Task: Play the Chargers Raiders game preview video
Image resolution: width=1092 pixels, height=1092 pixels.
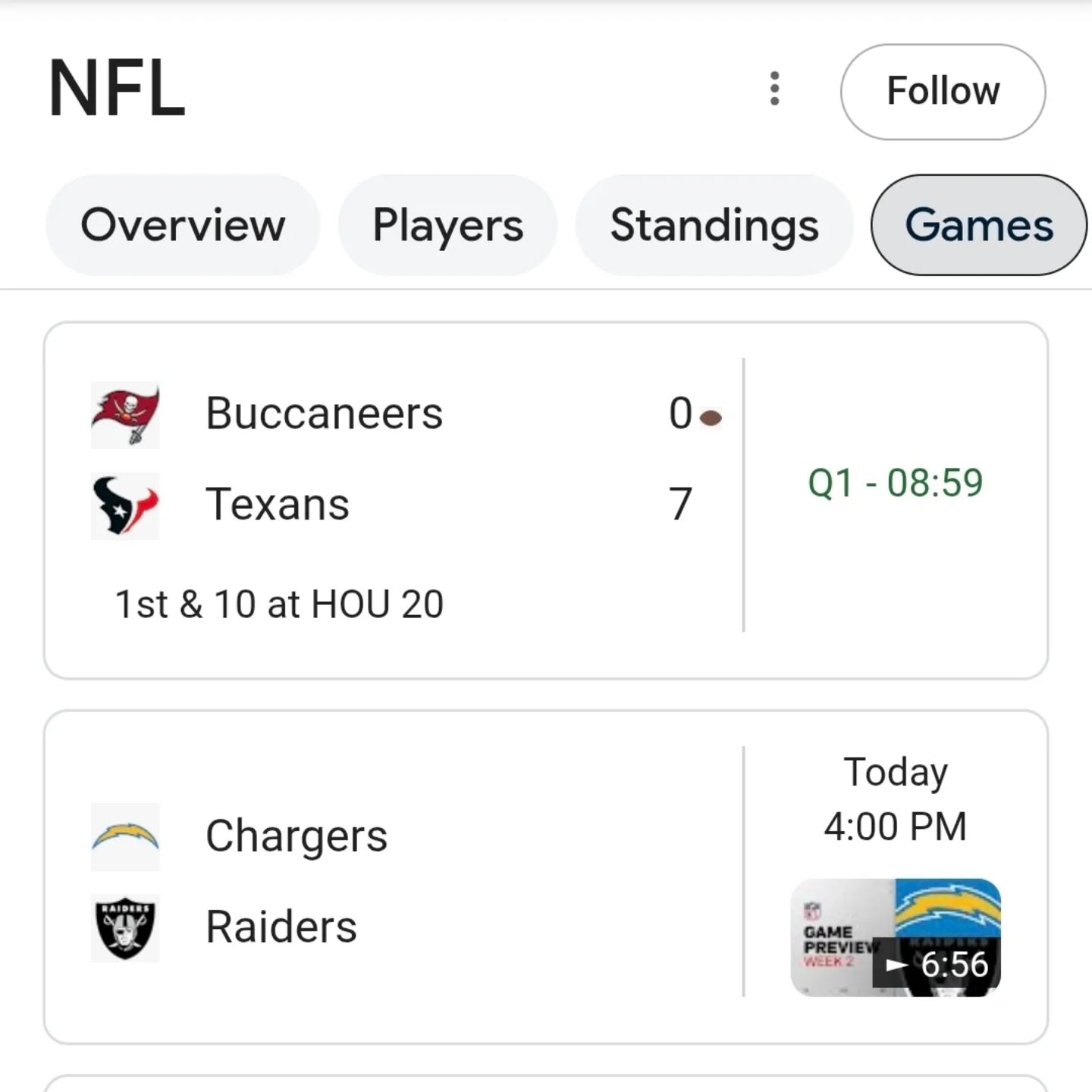Action: click(895, 937)
